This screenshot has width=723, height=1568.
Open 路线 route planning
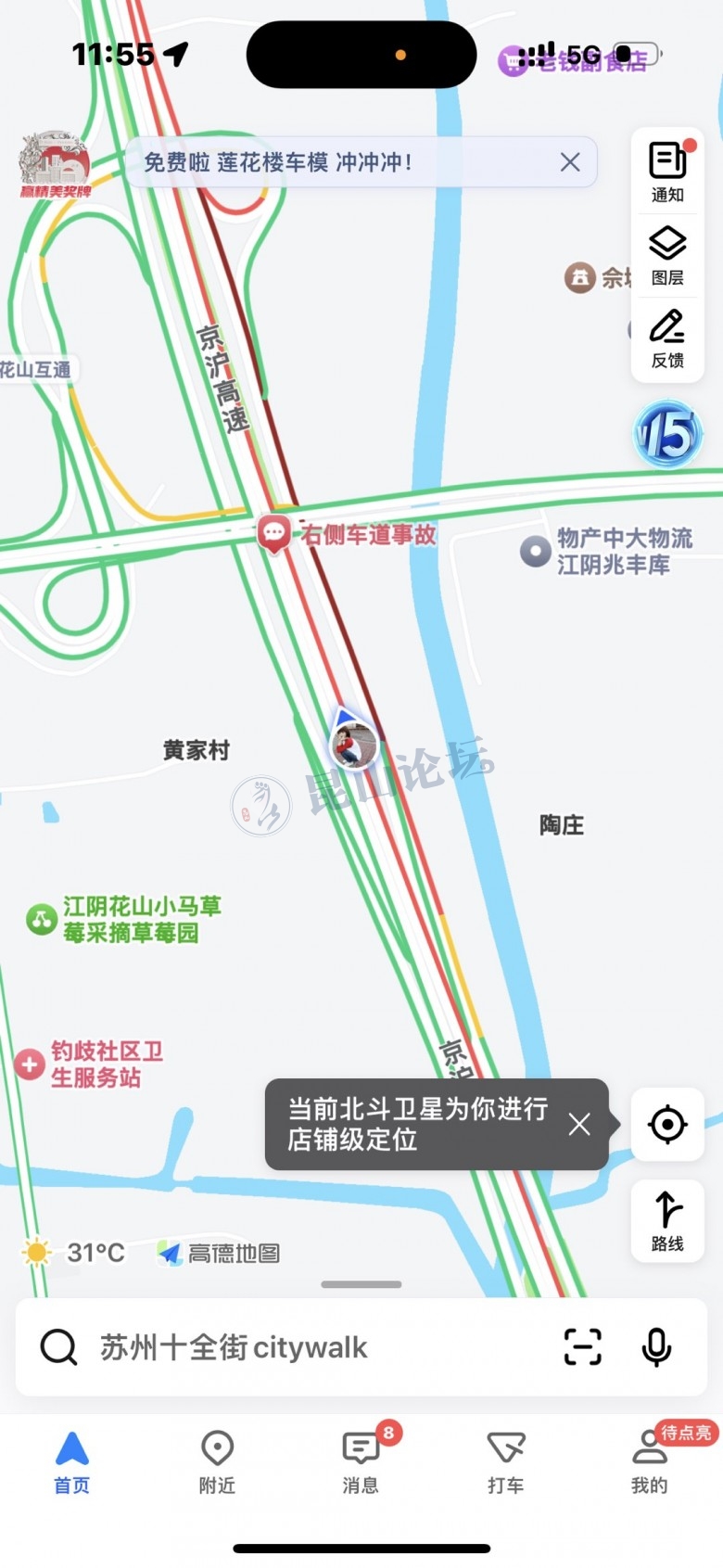tap(667, 1220)
